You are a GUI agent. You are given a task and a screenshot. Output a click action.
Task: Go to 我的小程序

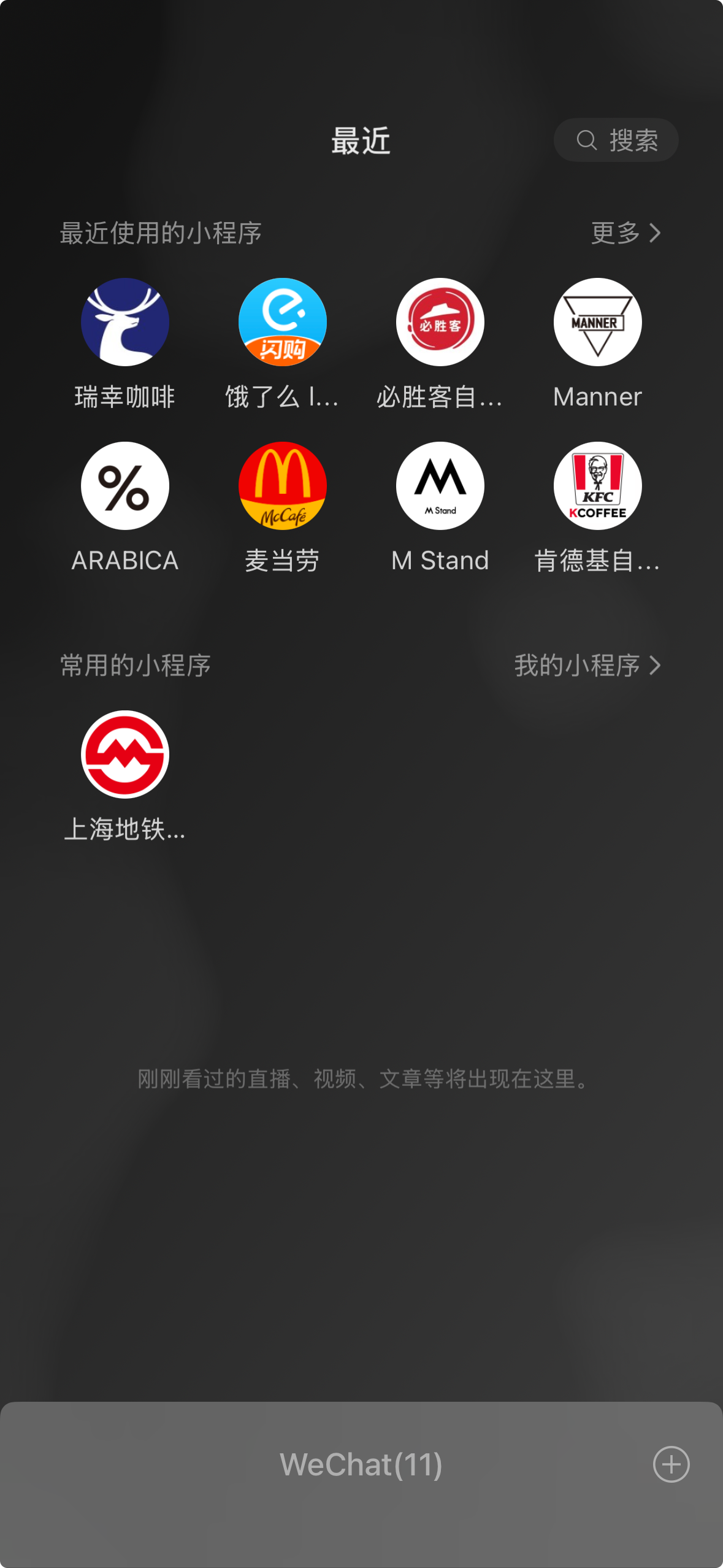click(x=587, y=665)
